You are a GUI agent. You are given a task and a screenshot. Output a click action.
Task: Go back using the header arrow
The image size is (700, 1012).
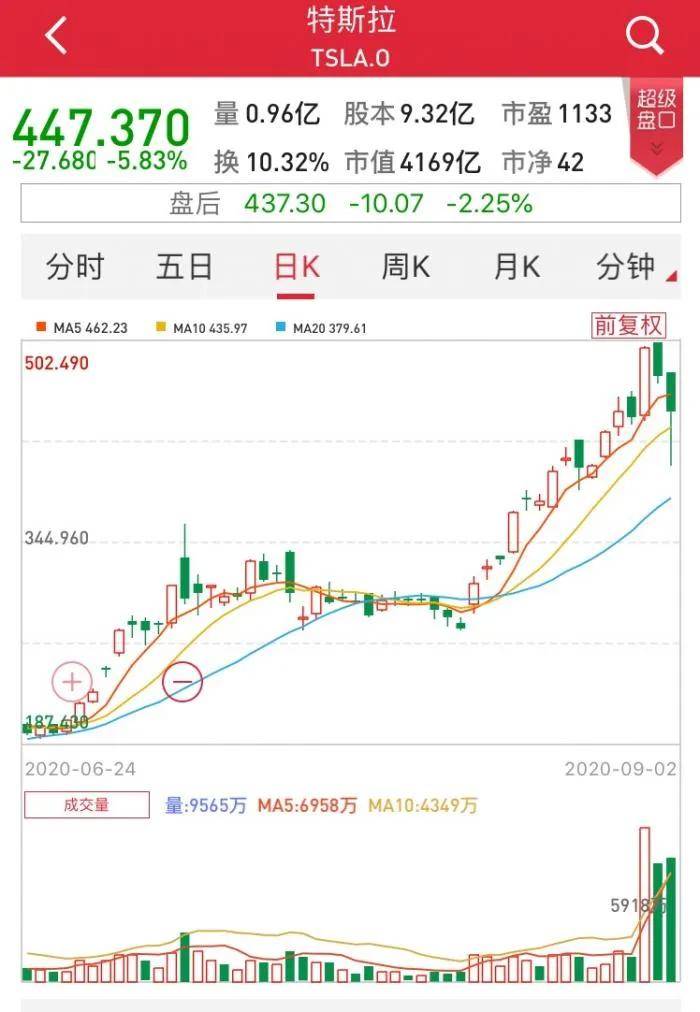(x=56, y=37)
